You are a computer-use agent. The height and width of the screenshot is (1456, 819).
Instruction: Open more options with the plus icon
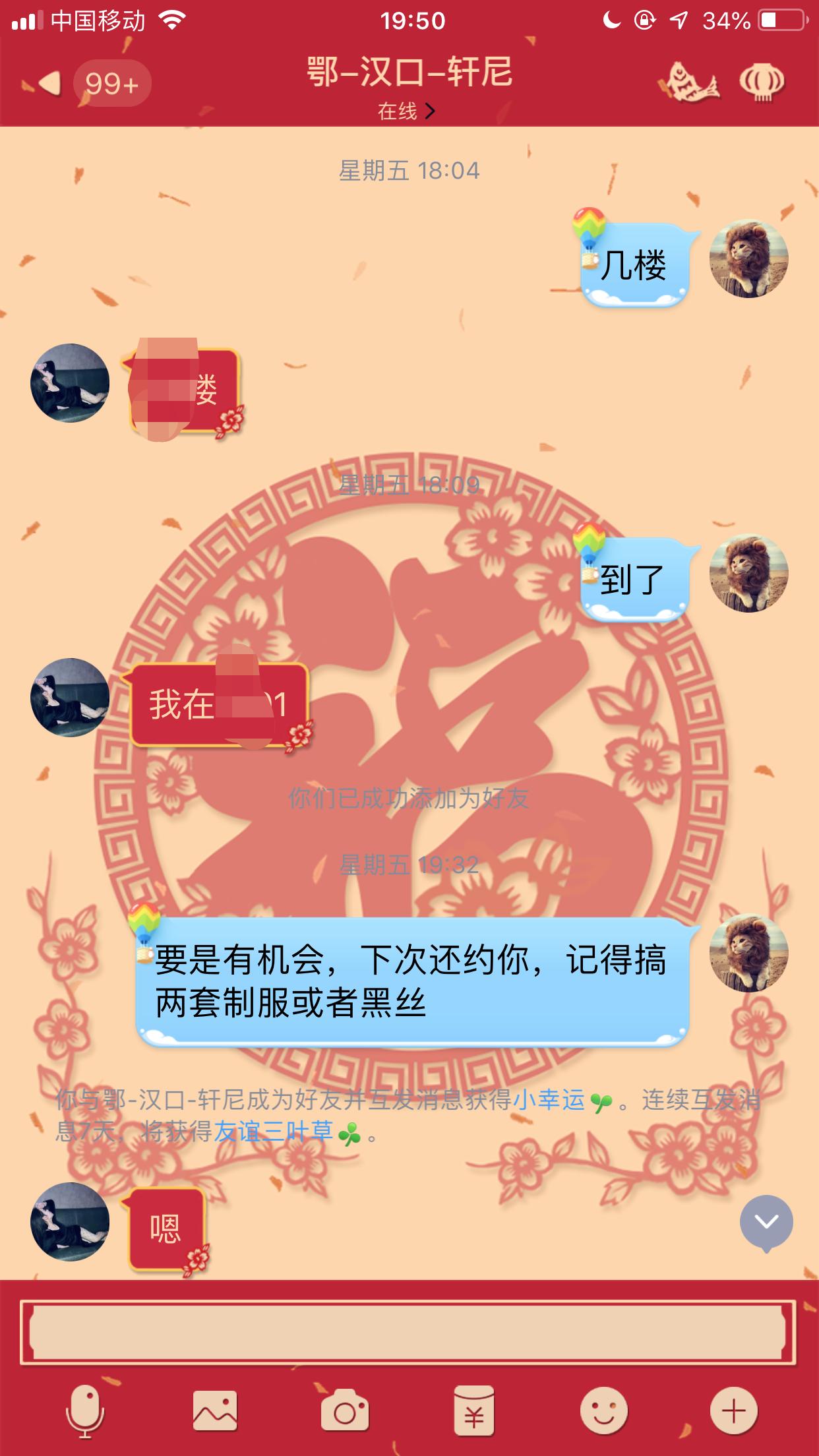(x=733, y=1412)
